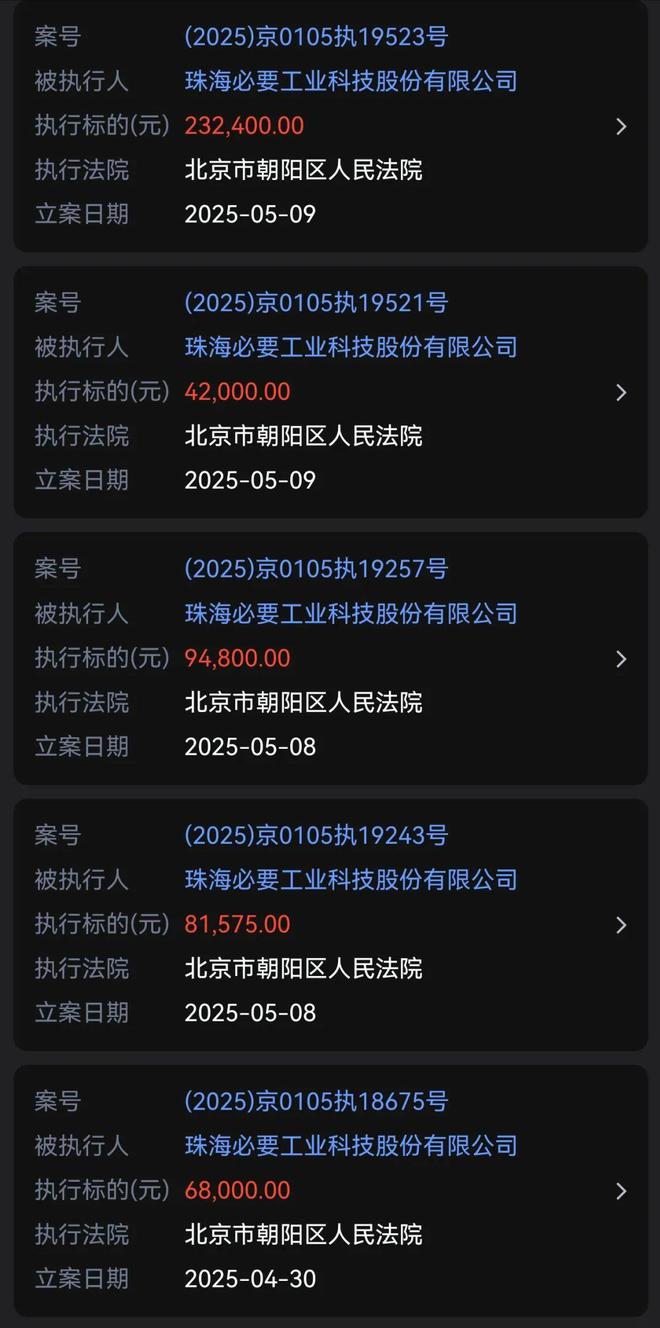Tap the chevron beside the 42,000.00 amount
Image resolution: width=660 pixels, height=1328 pixels.
pyautogui.click(x=621, y=392)
